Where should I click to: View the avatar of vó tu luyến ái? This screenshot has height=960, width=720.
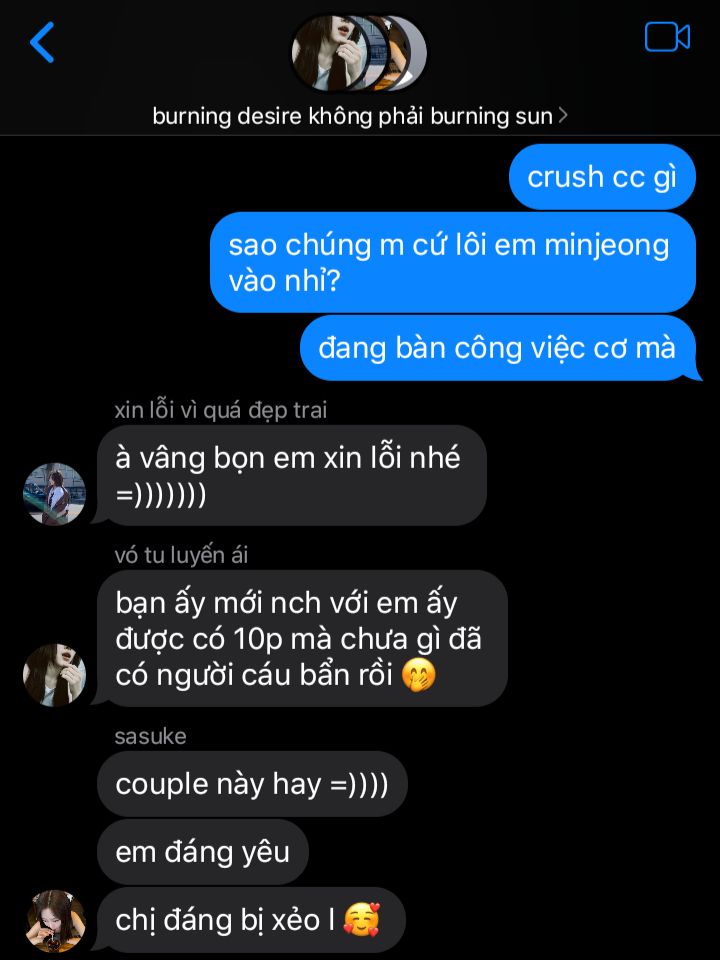pyautogui.click(x=54, y=675)
